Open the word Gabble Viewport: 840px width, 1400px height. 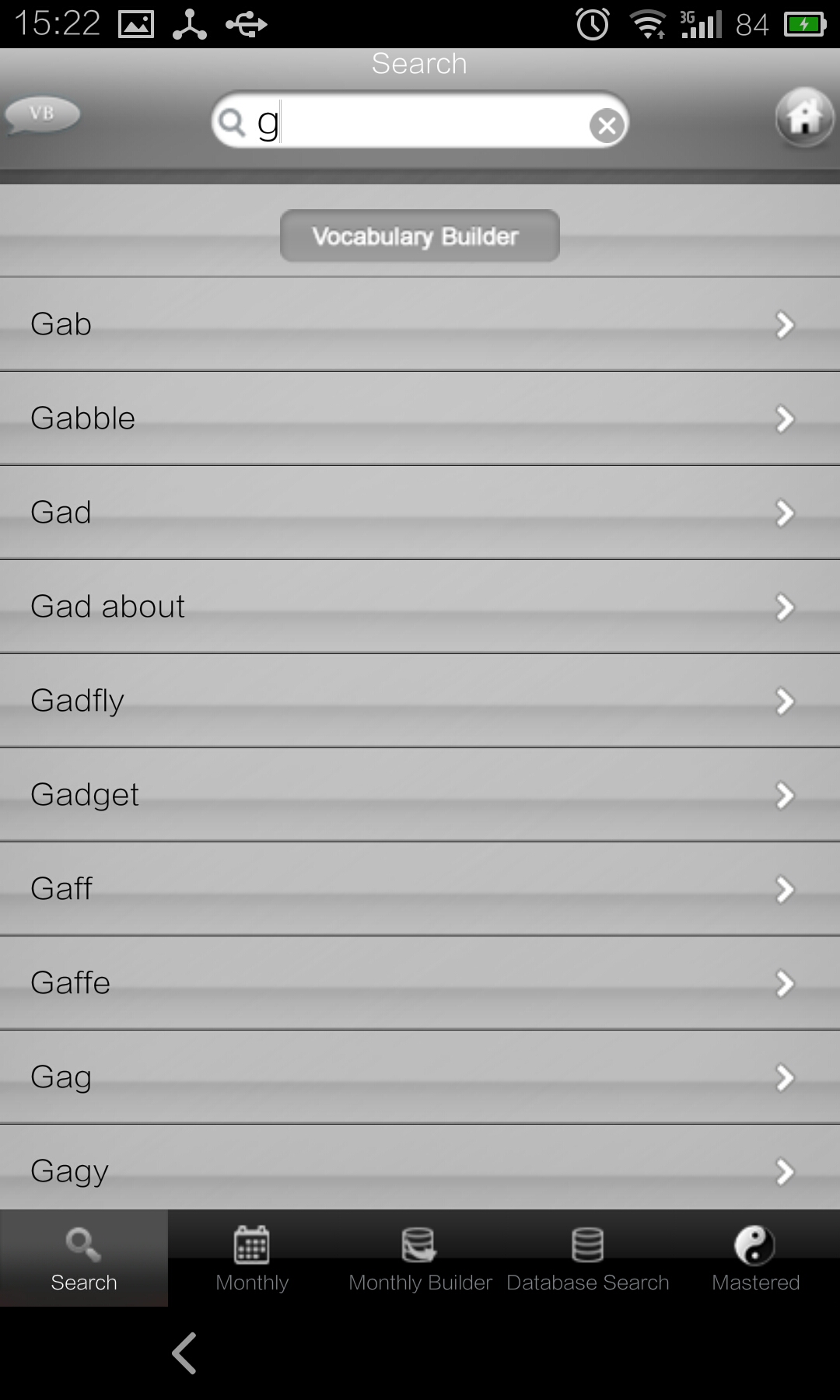(420, 418)
